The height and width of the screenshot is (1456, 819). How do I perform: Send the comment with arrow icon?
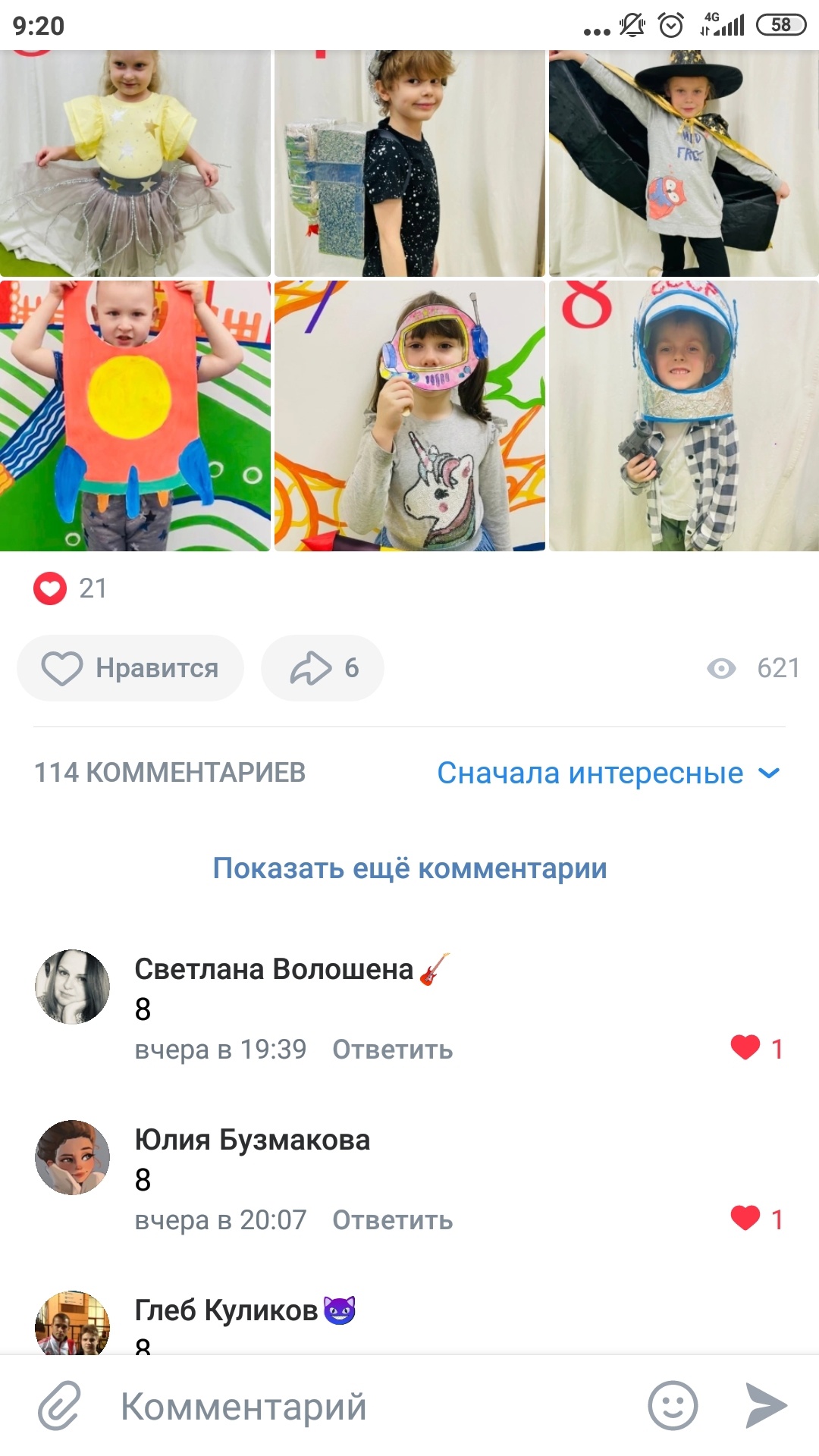point(766,1405)
